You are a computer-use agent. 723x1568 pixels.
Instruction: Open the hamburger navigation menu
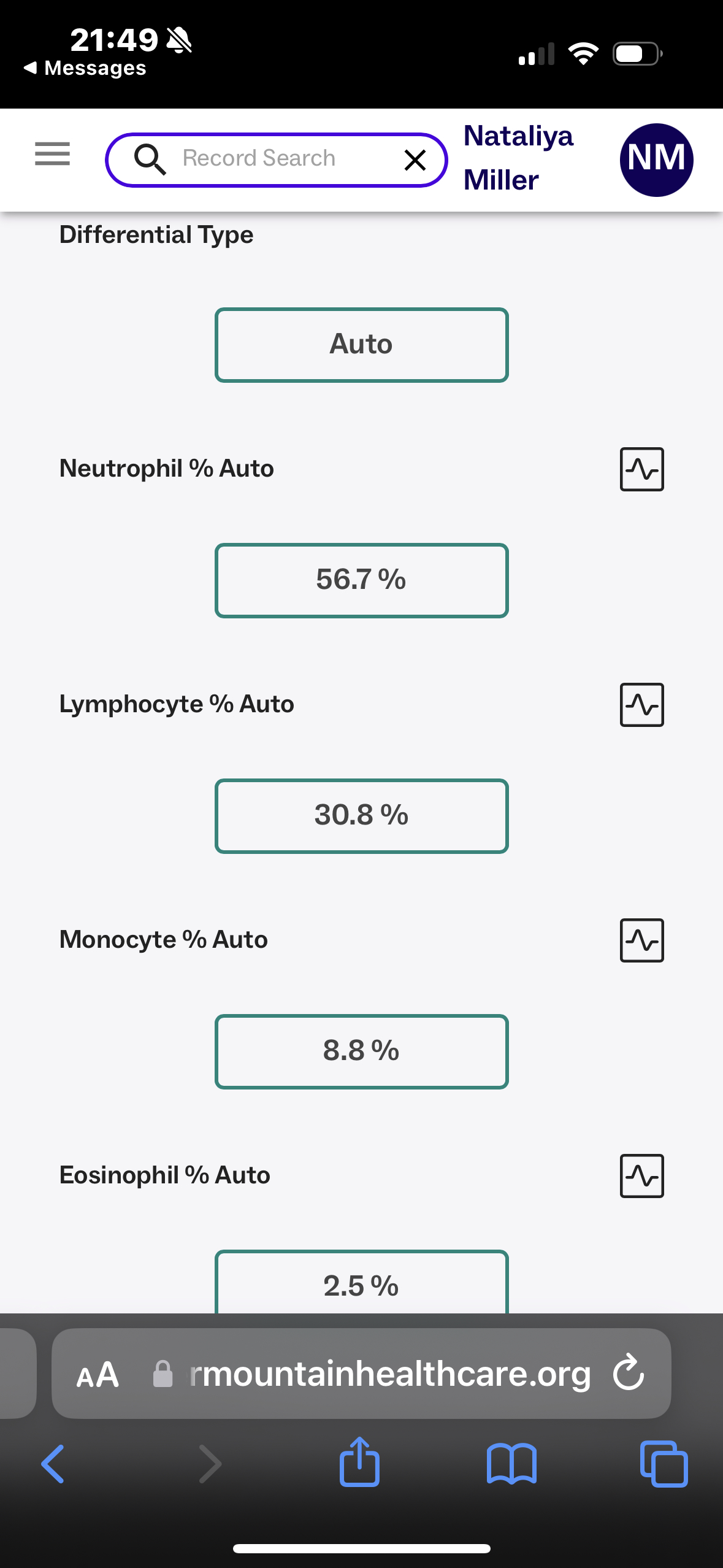[x=52, y=153]
